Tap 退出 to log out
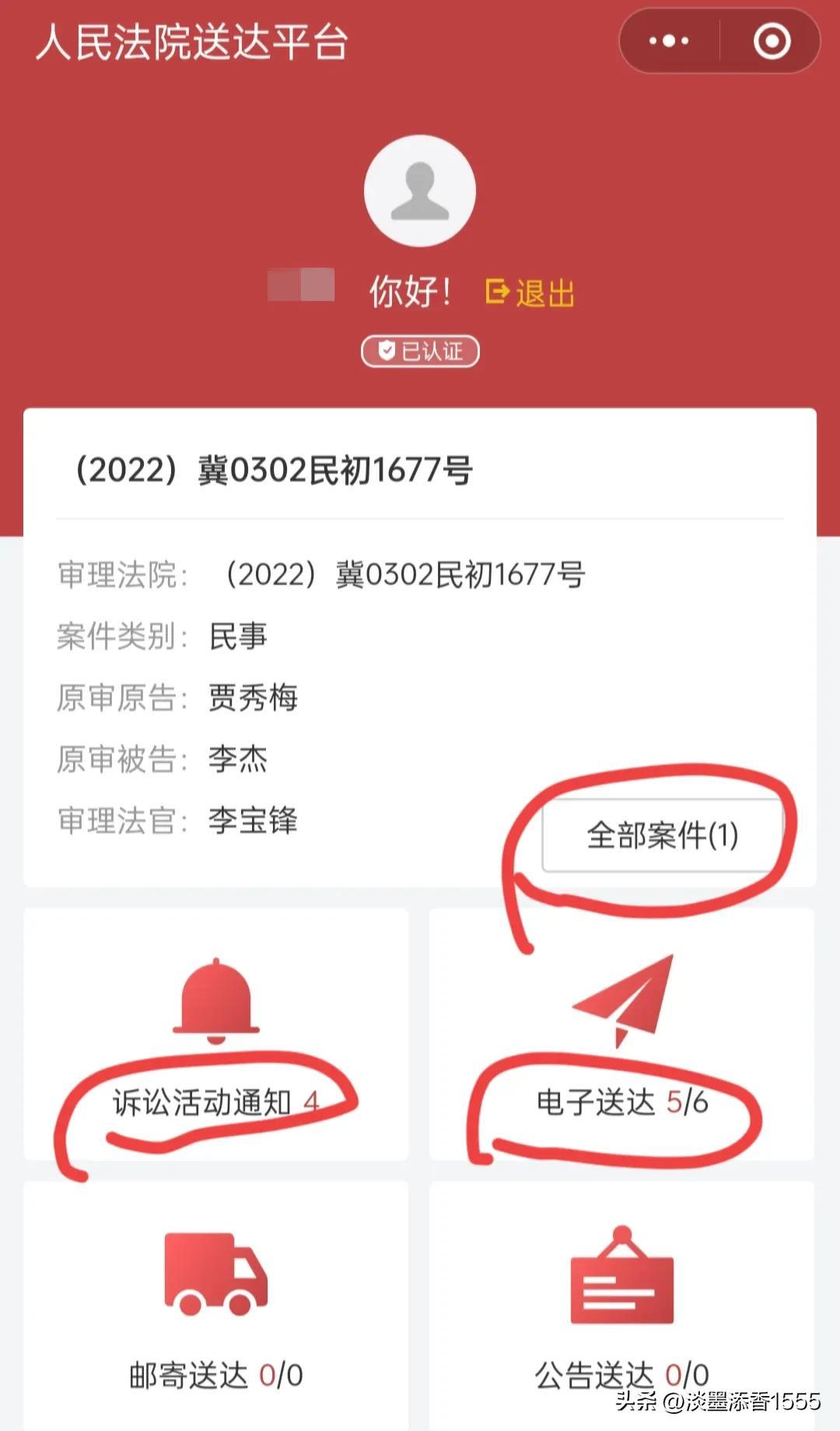 click(x=530, y=293)
